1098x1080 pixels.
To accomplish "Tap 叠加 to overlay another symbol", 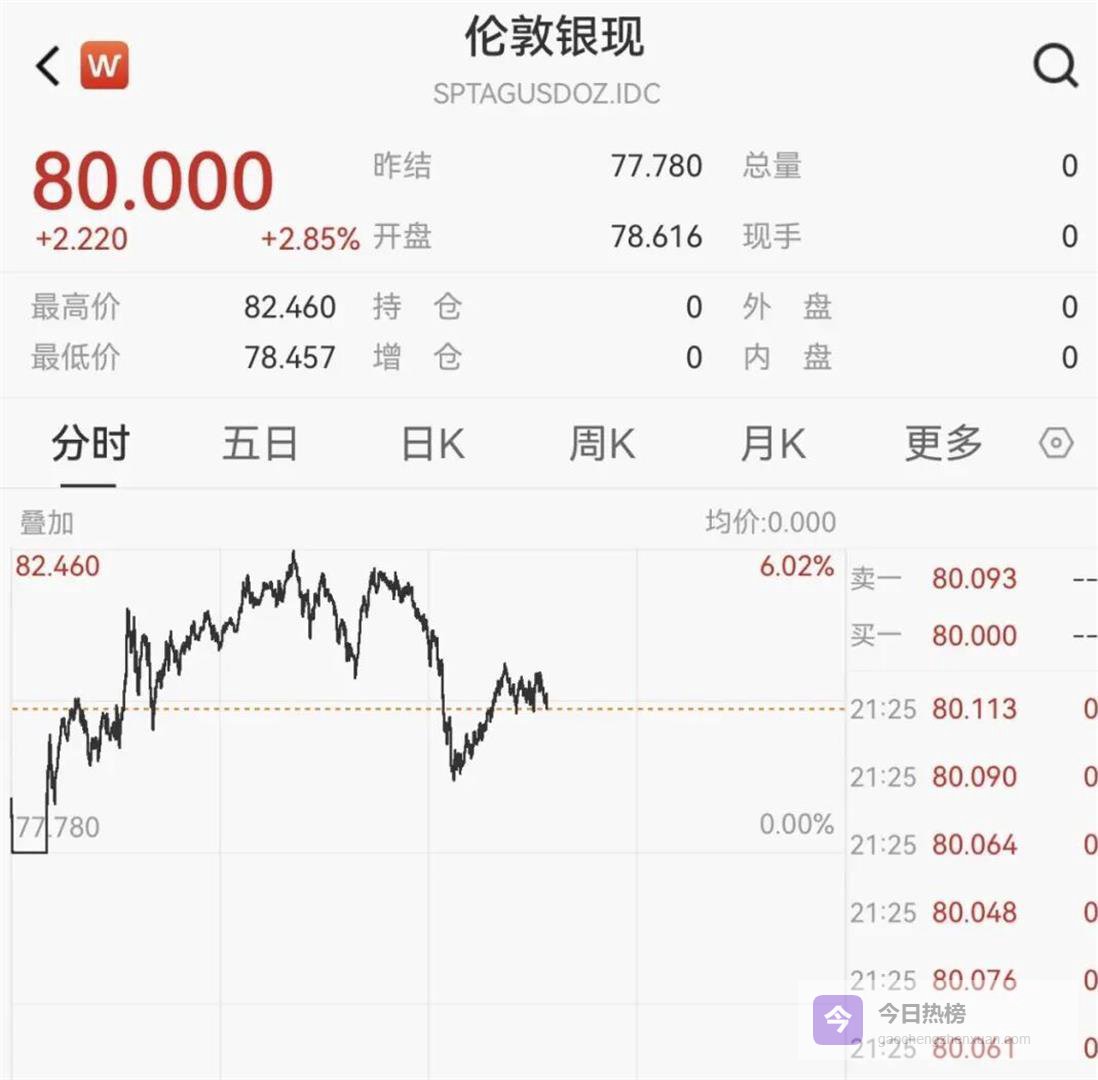I will click(x=47, y=522).
